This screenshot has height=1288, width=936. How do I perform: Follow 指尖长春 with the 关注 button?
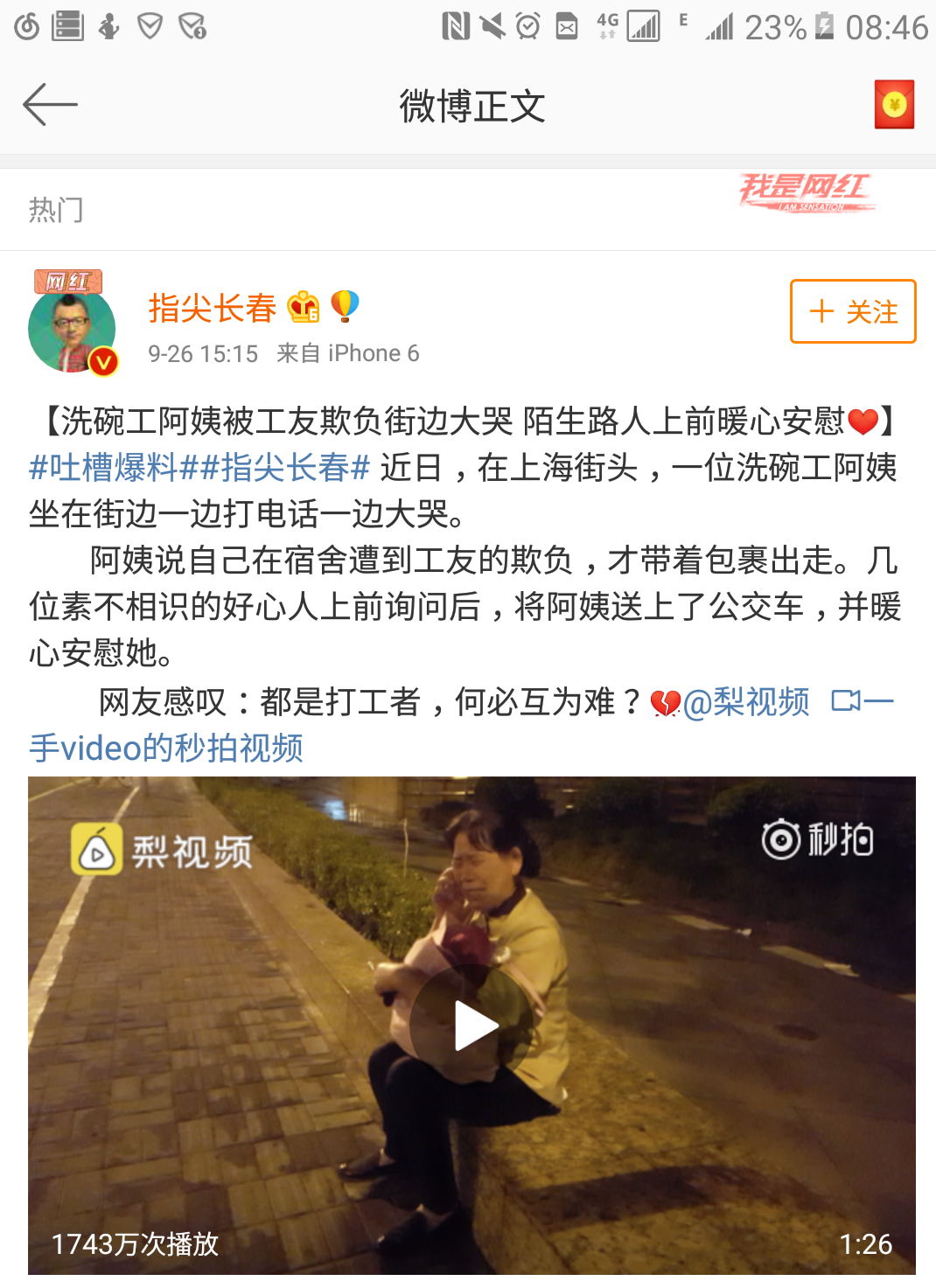852,311
